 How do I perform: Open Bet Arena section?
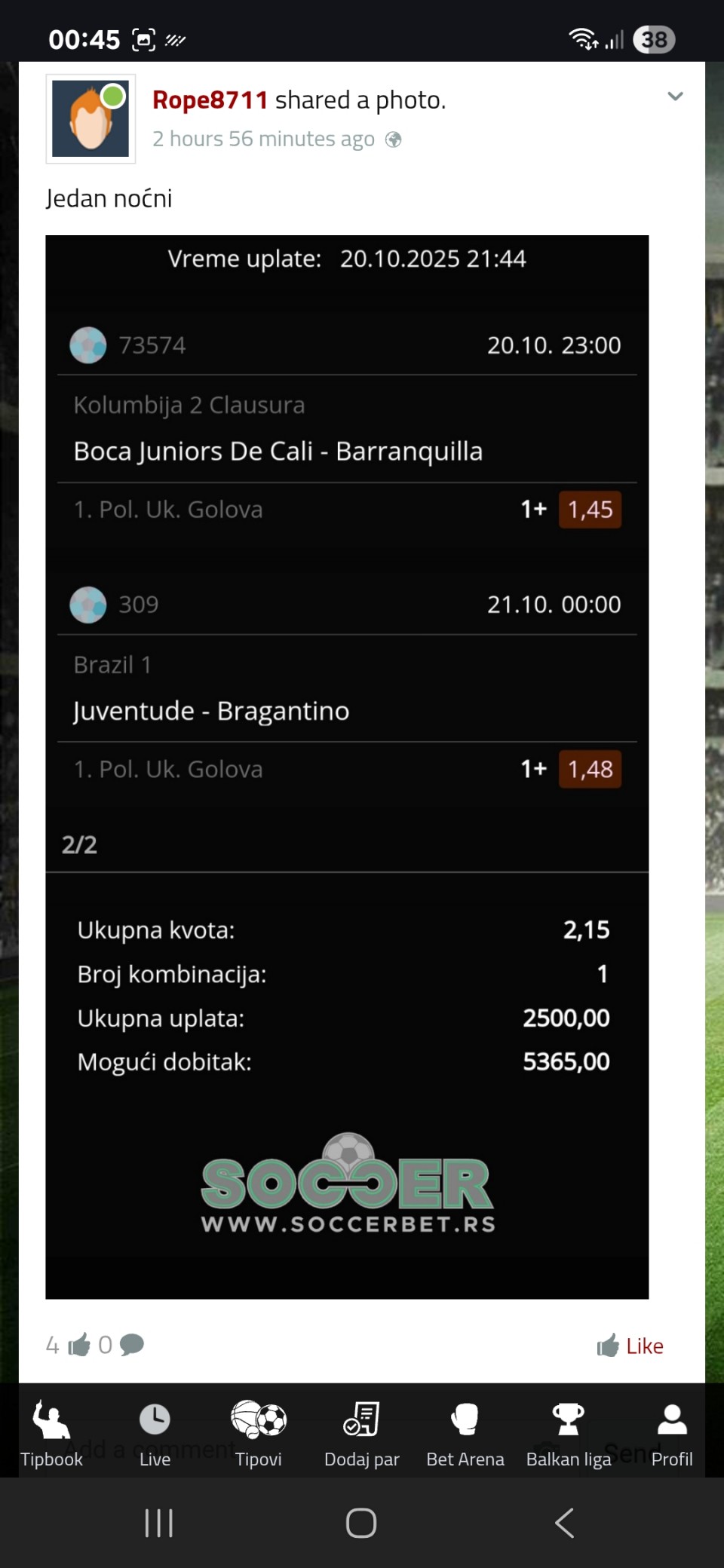(465, 1434)
